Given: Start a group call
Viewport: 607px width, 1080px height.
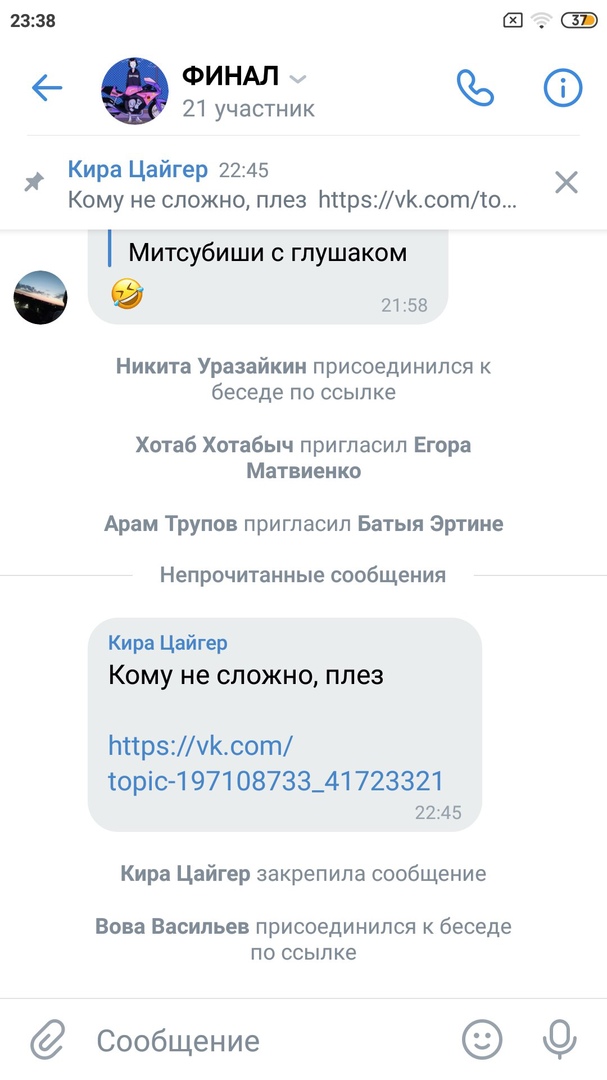Looking at the screenshot, I should [475, 88].
